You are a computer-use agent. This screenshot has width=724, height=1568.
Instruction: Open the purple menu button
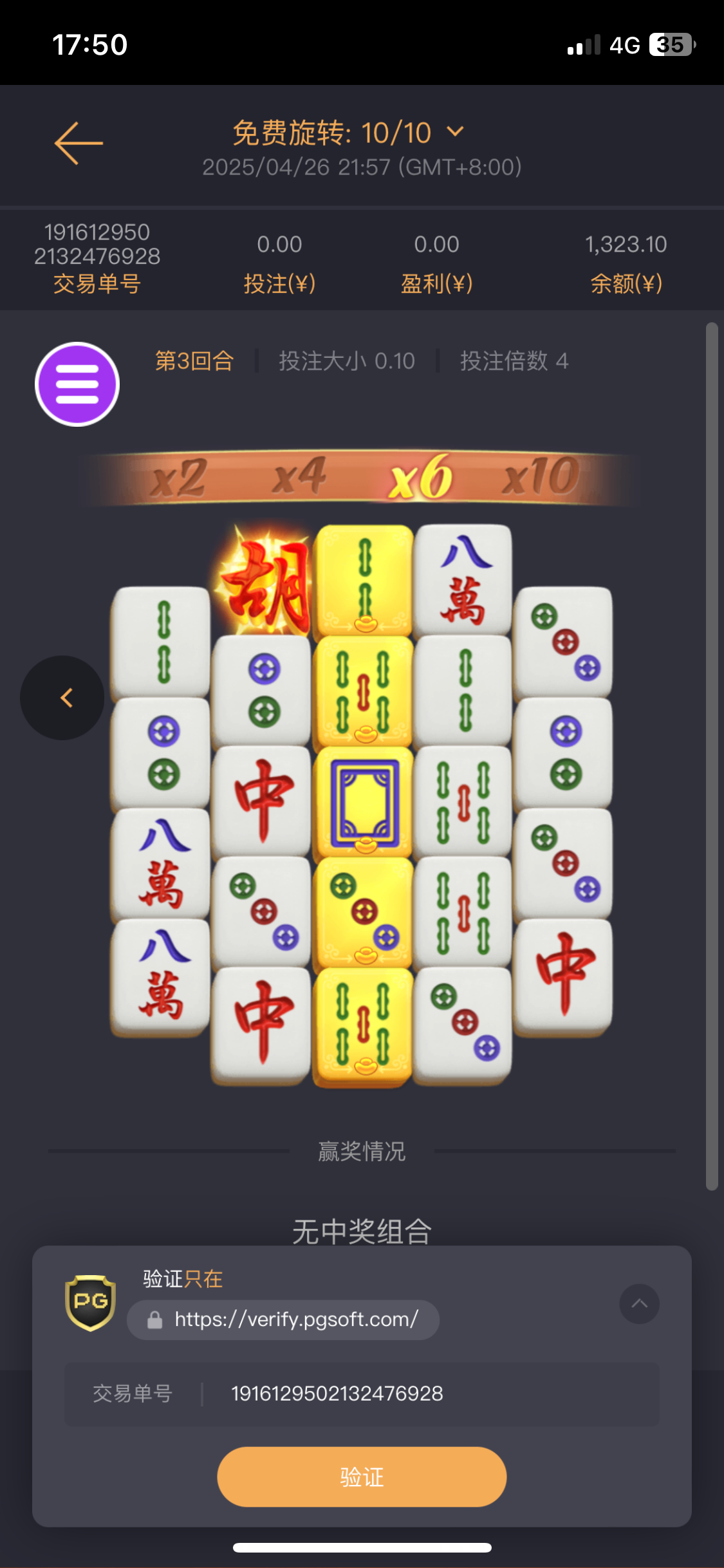(x=77, y=384)
